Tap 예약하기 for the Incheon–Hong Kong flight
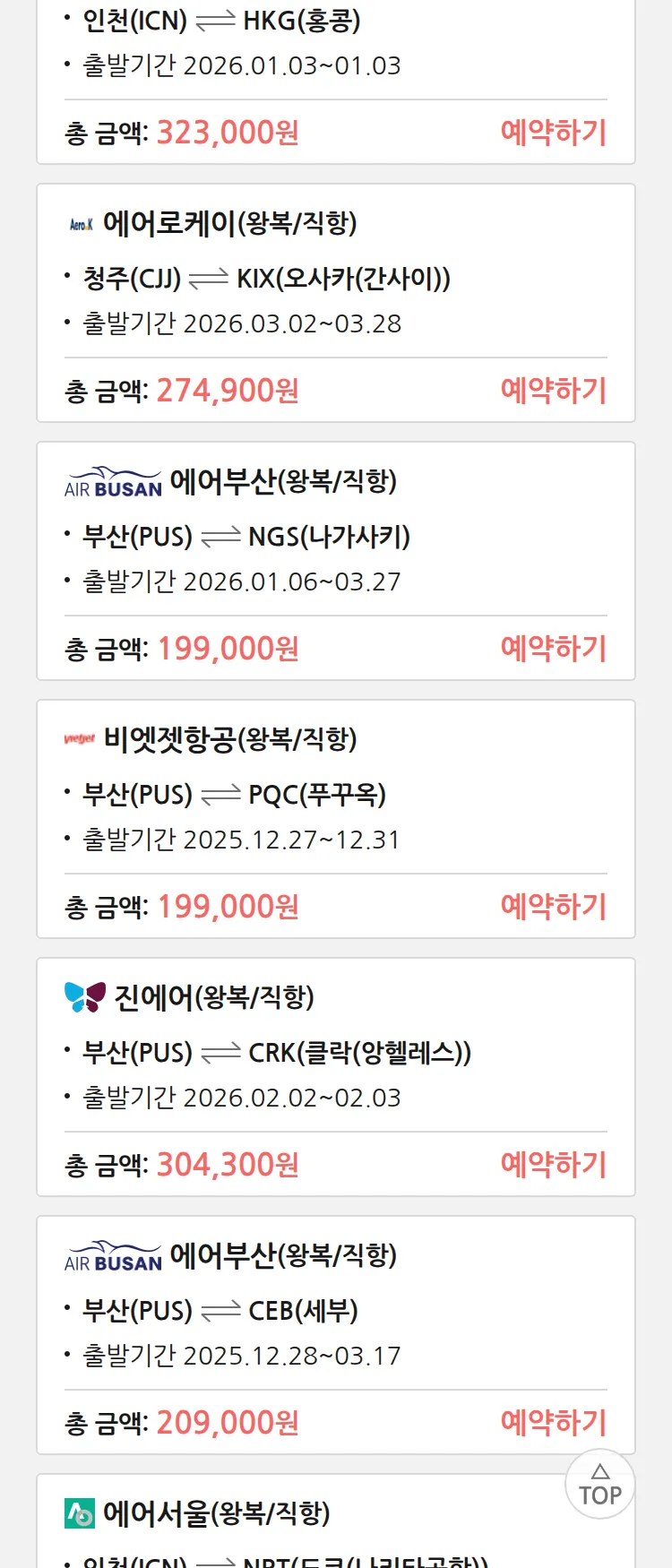 pyautogui.click(x=553, y=133)
